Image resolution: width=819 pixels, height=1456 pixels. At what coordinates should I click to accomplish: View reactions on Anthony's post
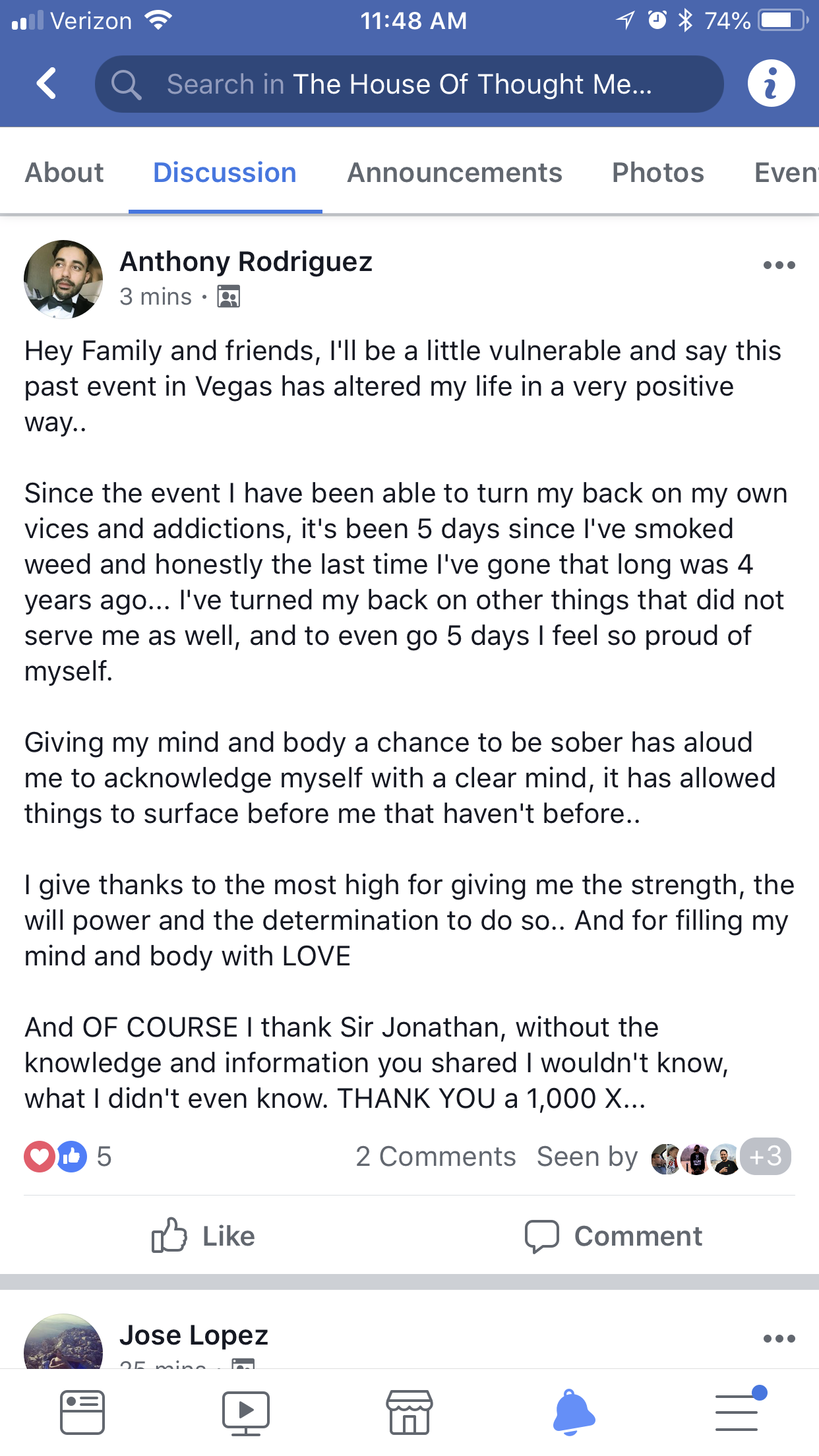click(x=68, y=1157)
